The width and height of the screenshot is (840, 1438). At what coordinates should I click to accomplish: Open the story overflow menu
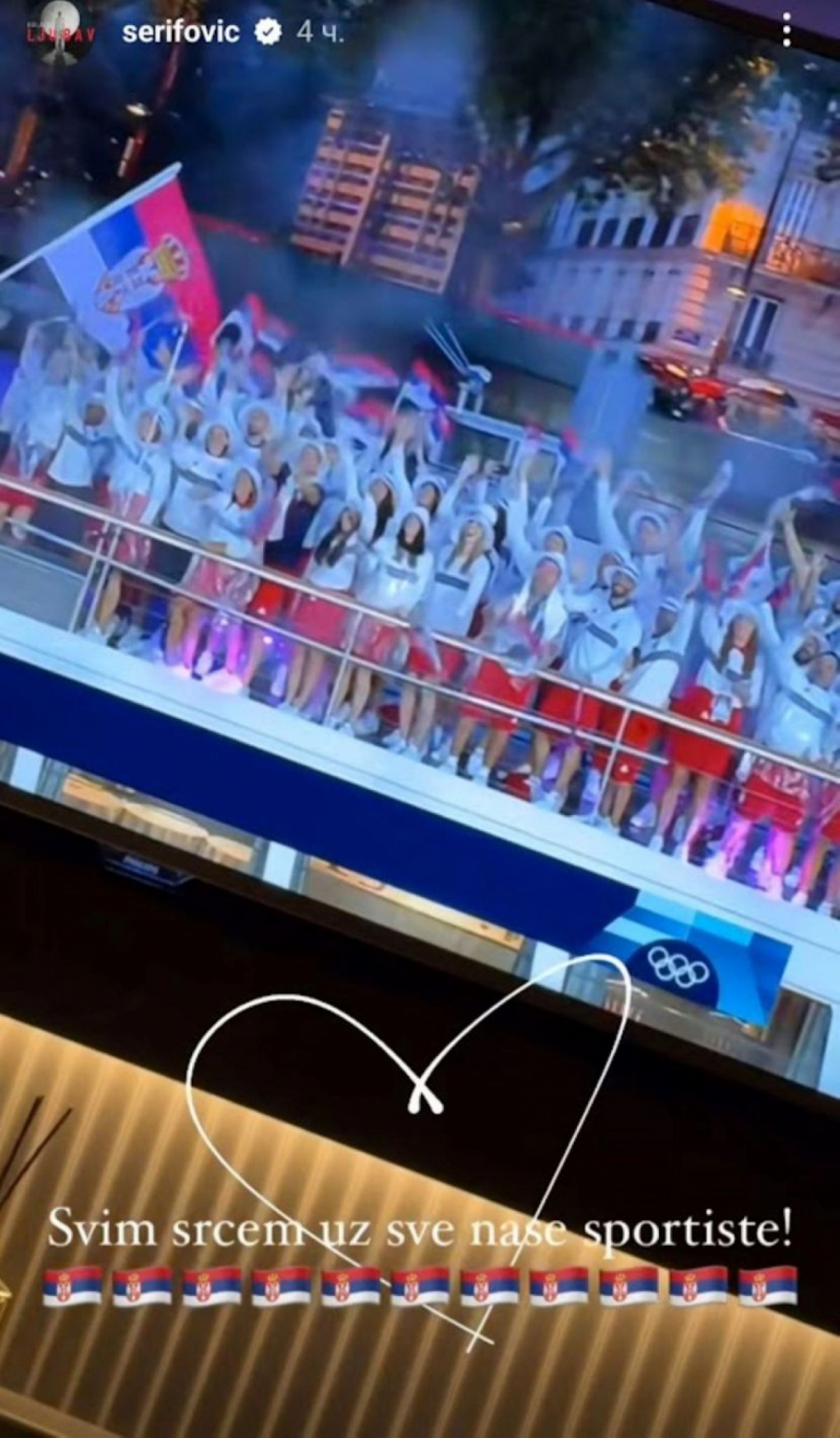point(787,32)
